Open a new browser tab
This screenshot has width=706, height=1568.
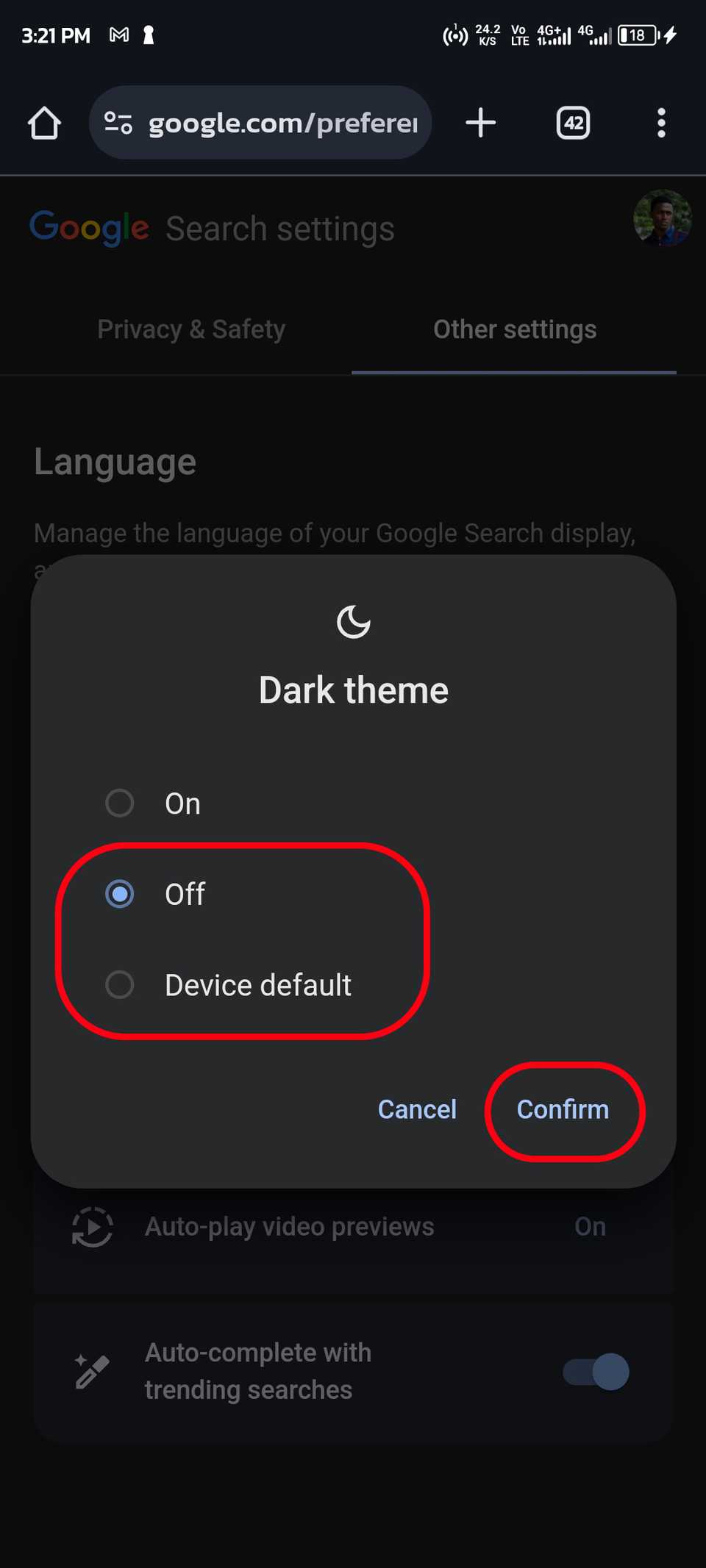pos(480,123)
